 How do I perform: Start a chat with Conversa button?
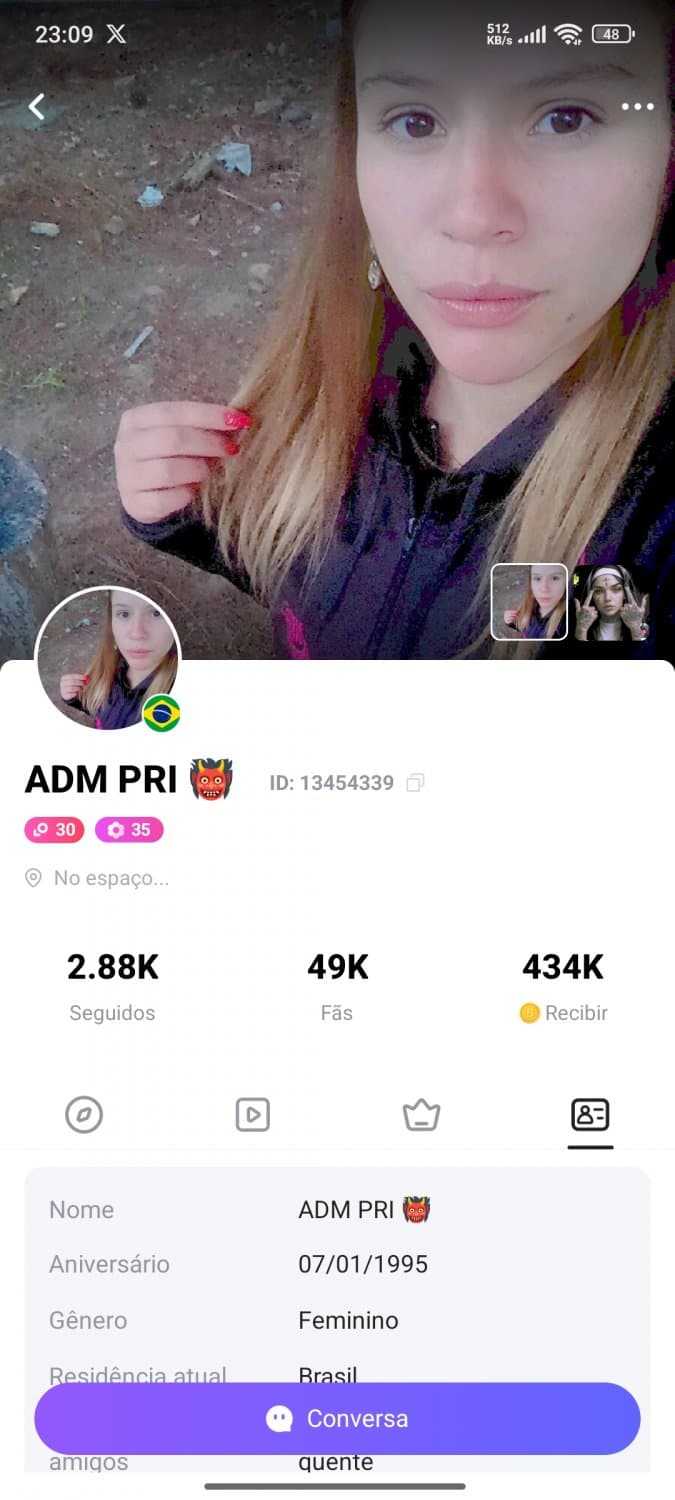[x=337, y=1418]
